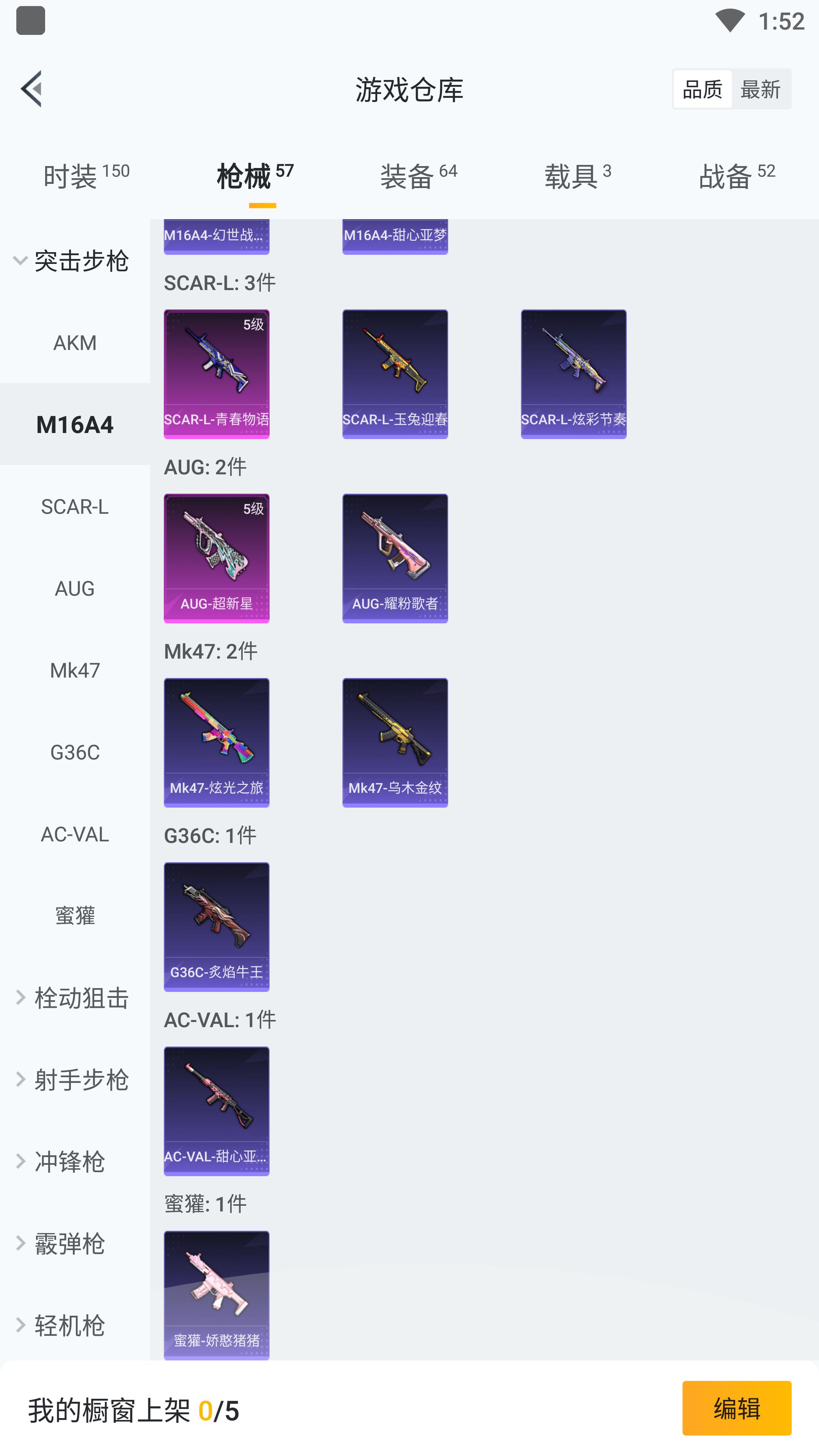Viewport: 819px width, 1456px height.
Task: Open the 装备 tab
Action: click(418, 176)
